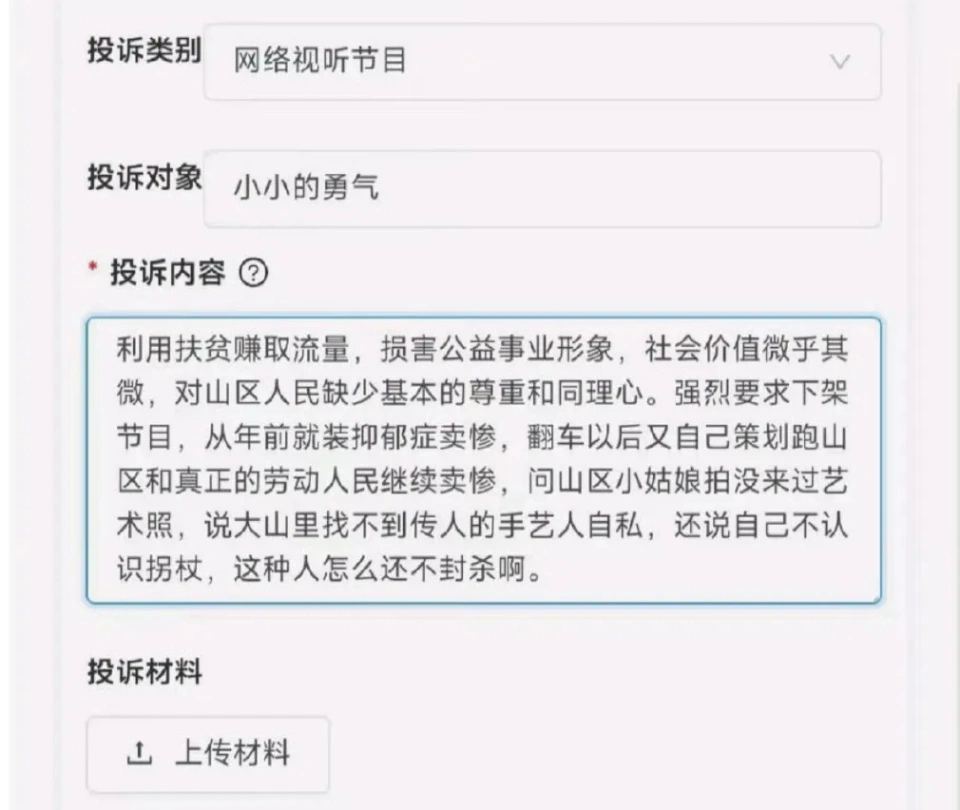Edit the 投诉对象 field
Viewport: 960px width, 810px height.
[542, 188]
